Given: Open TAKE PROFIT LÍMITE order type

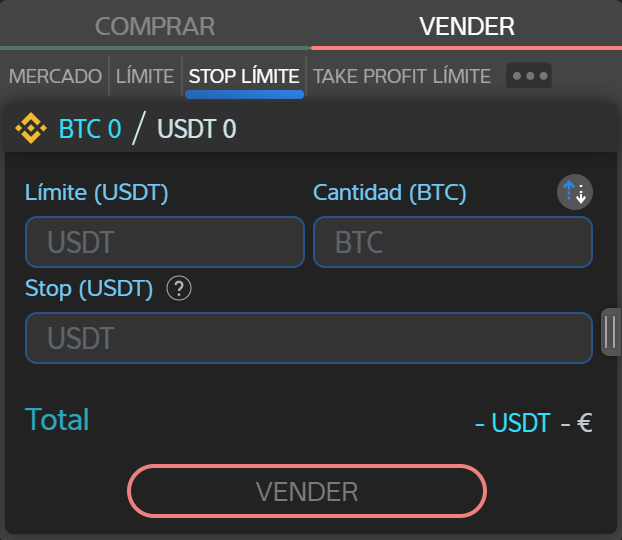Looking at the screenshot, I should tap(402, 76).
